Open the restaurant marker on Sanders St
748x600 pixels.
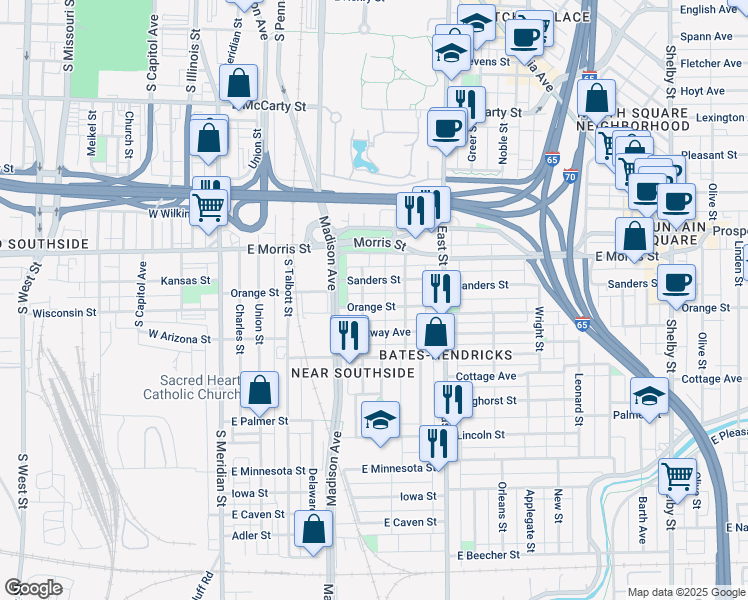click(441, 289)
